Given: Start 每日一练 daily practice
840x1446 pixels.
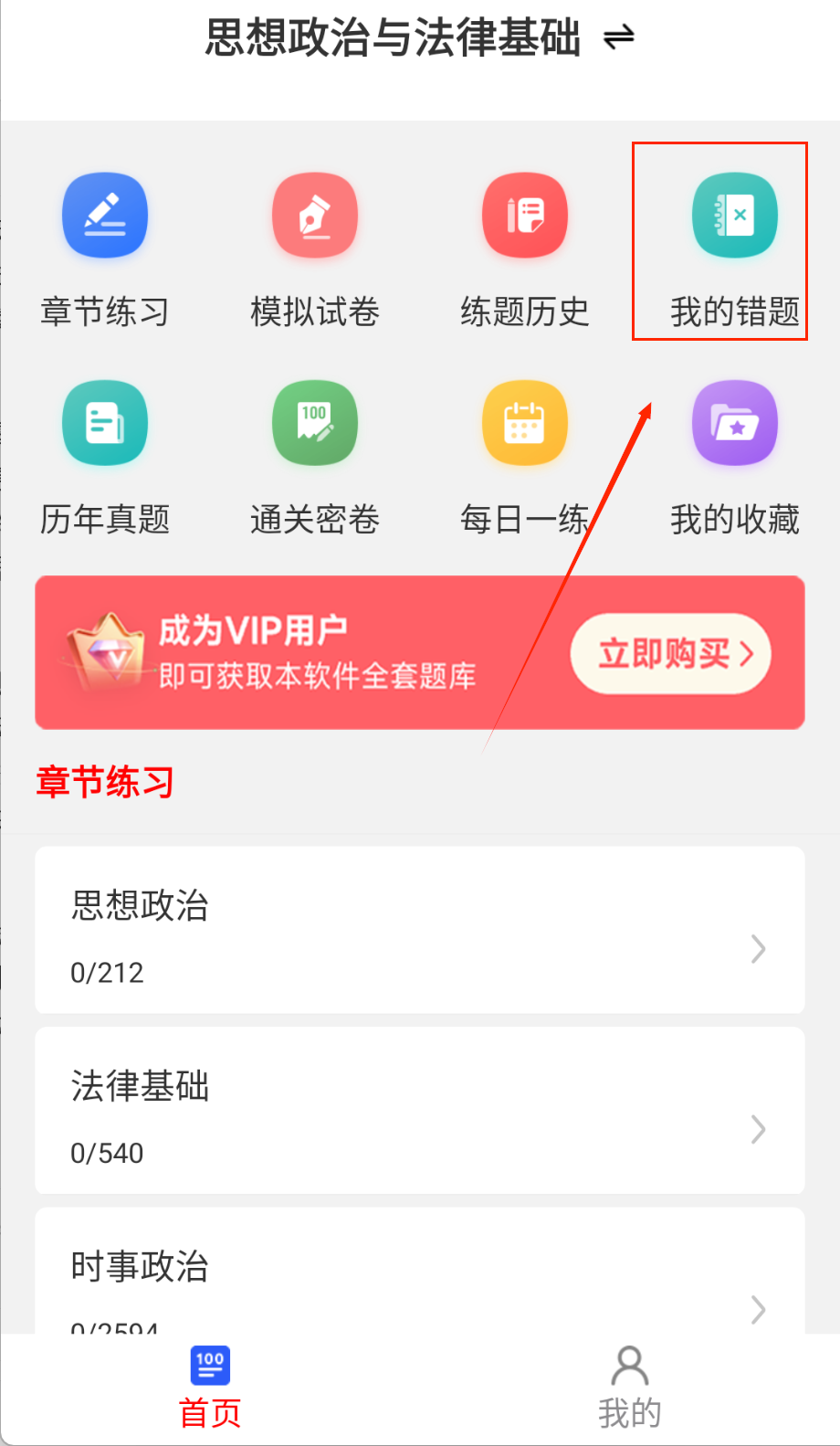Looking at the screenshot, I should [525, 424].
